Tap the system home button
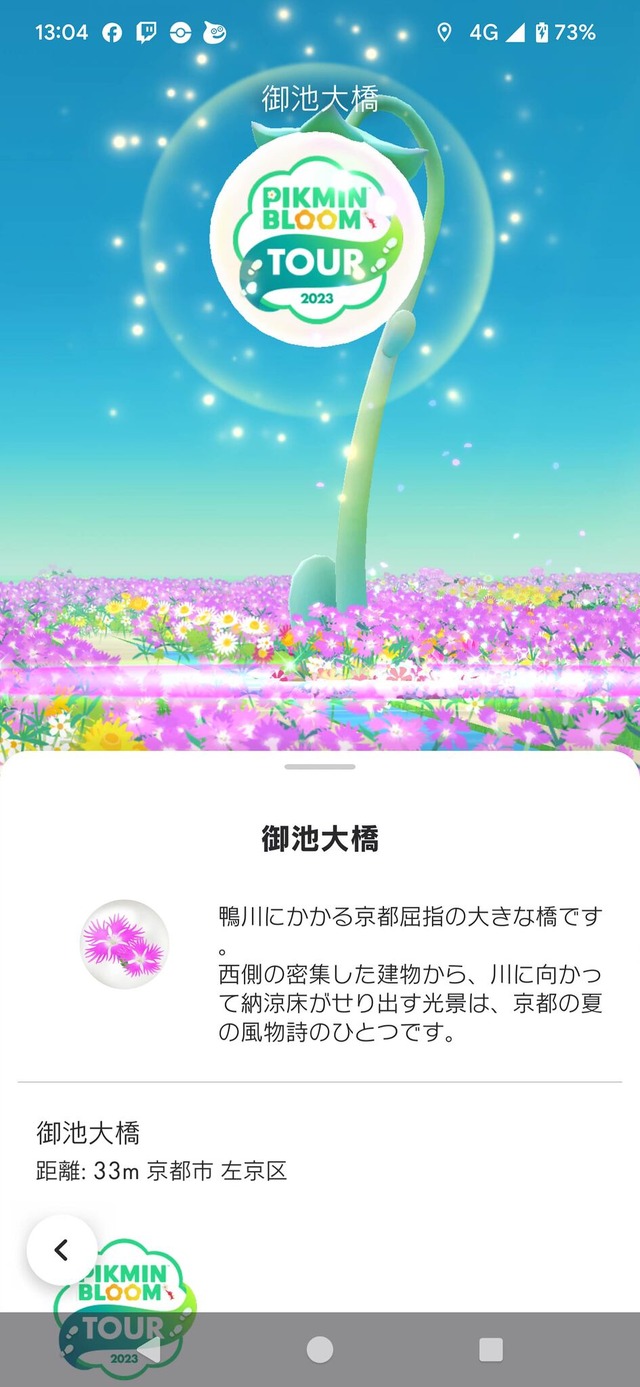This screenshot has height=1387, width=640. [320, 1350]
